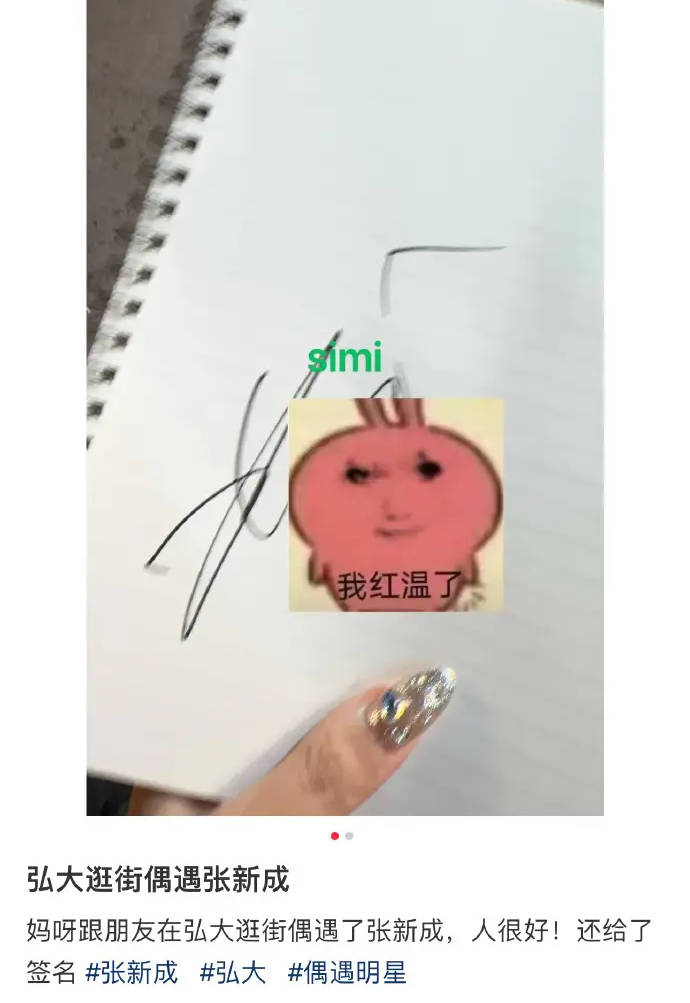Tap the image page indicator dots
The width and height of the screenshot is (690, 1003).
coord(342,836)
